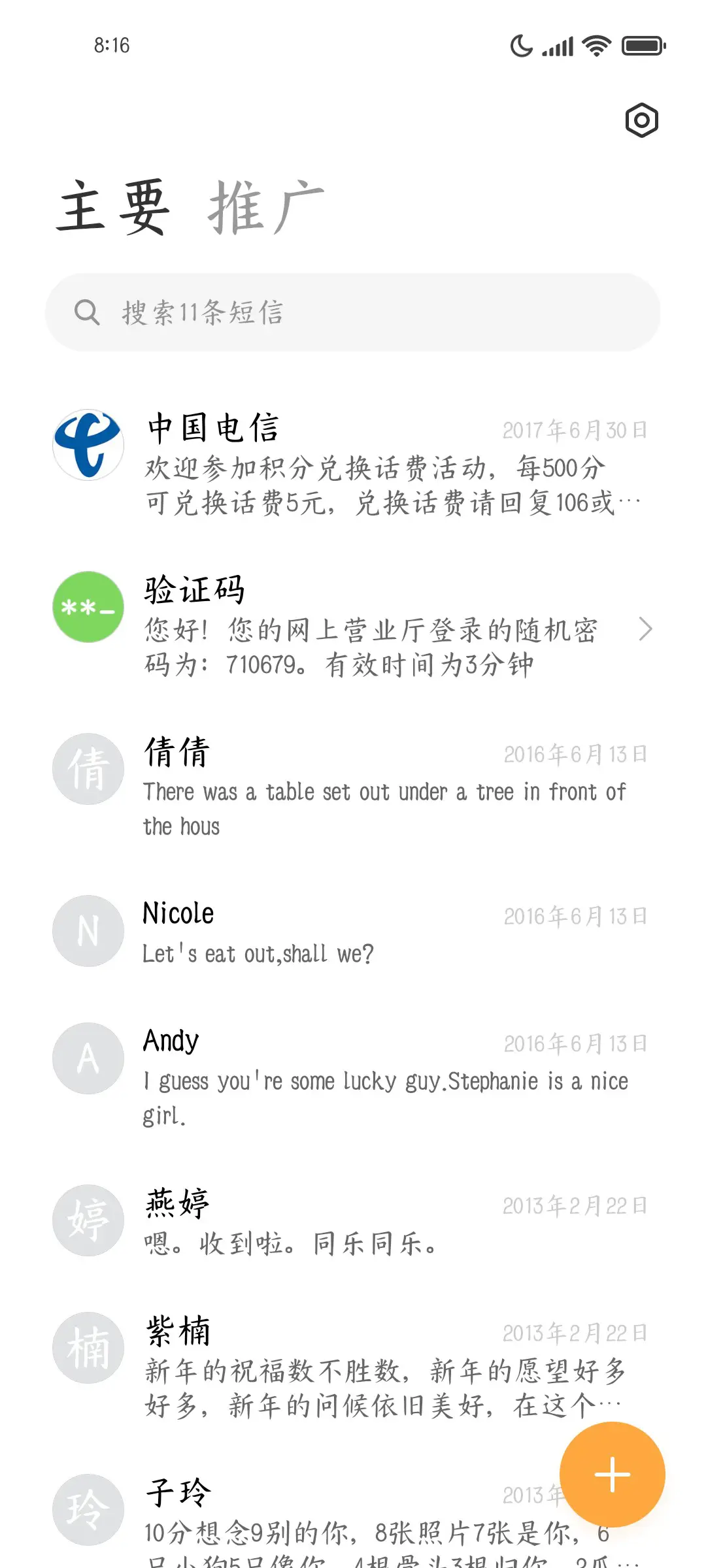706x1568 pixels.
Task: Tap the battery indicator in status bar
Action: [641, 46]
